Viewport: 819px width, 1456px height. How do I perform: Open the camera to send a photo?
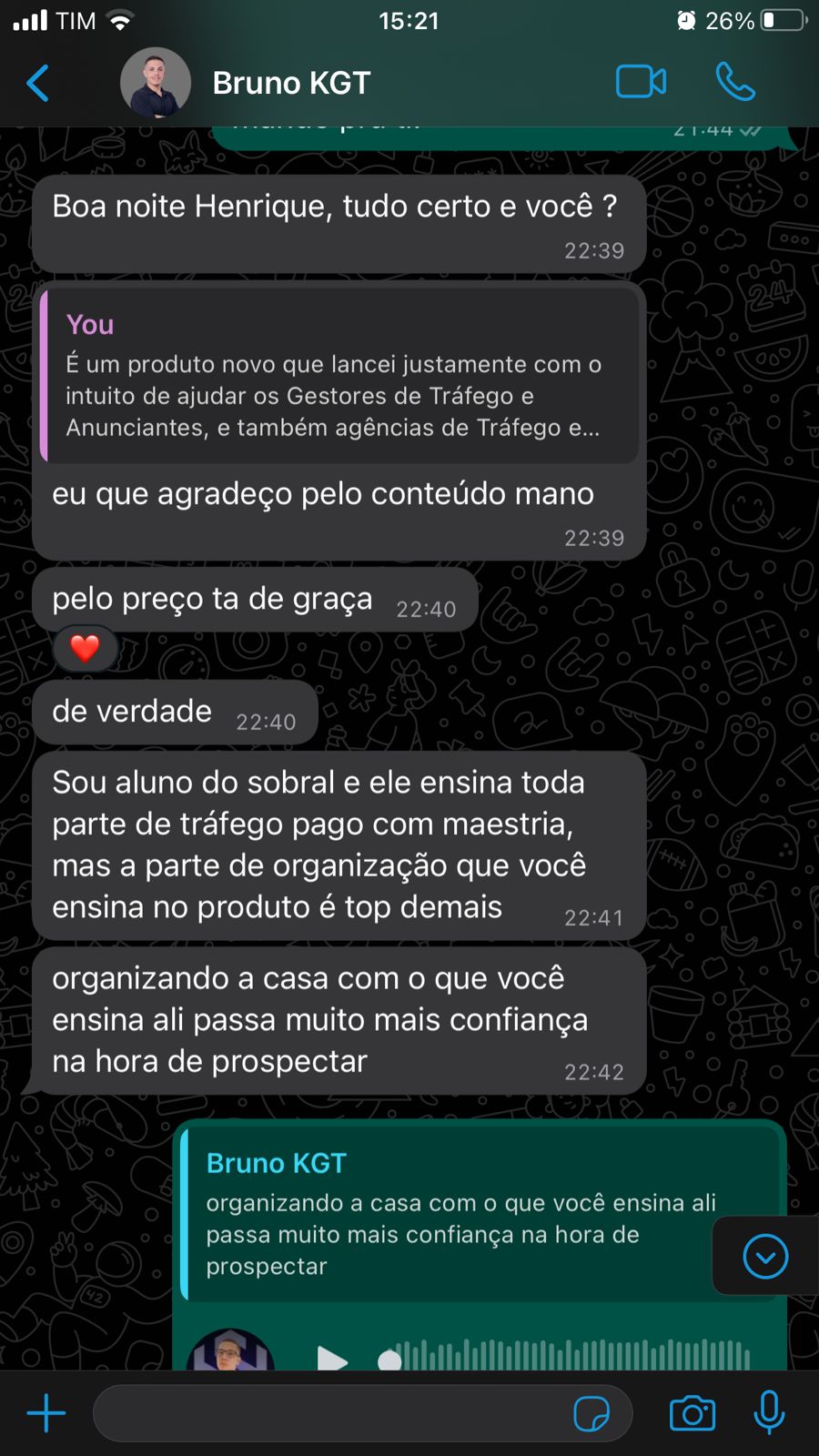(693, 1413)
